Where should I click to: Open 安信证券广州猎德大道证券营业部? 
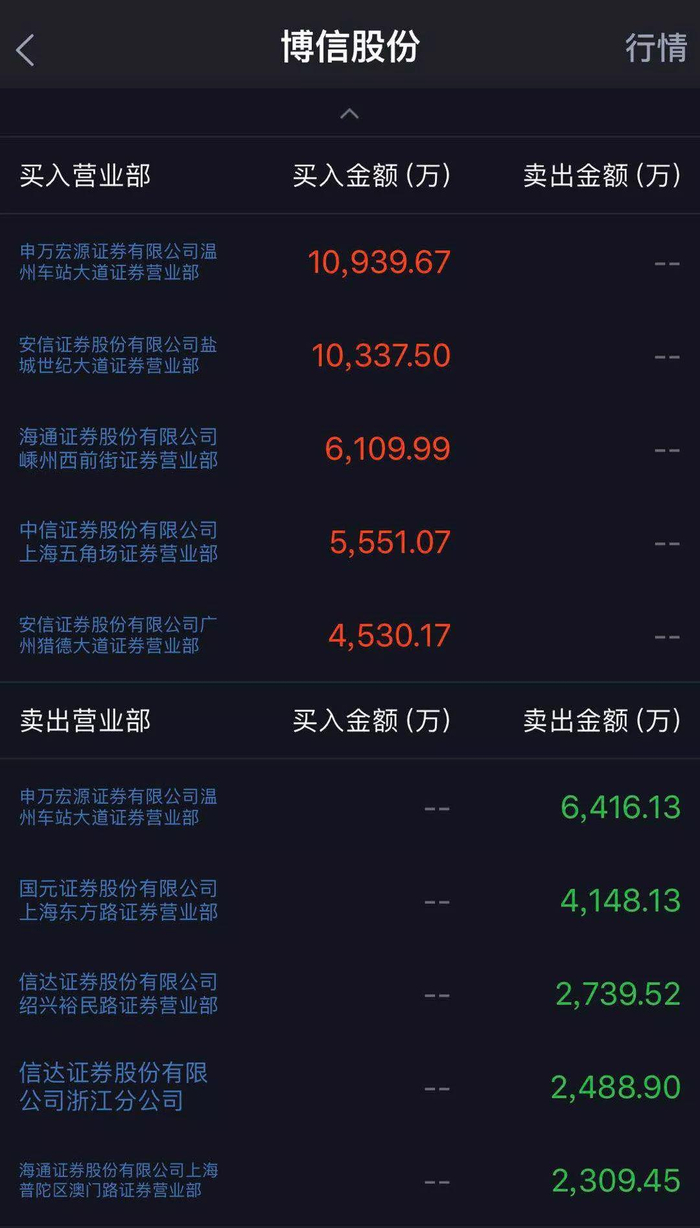[119, 635]
